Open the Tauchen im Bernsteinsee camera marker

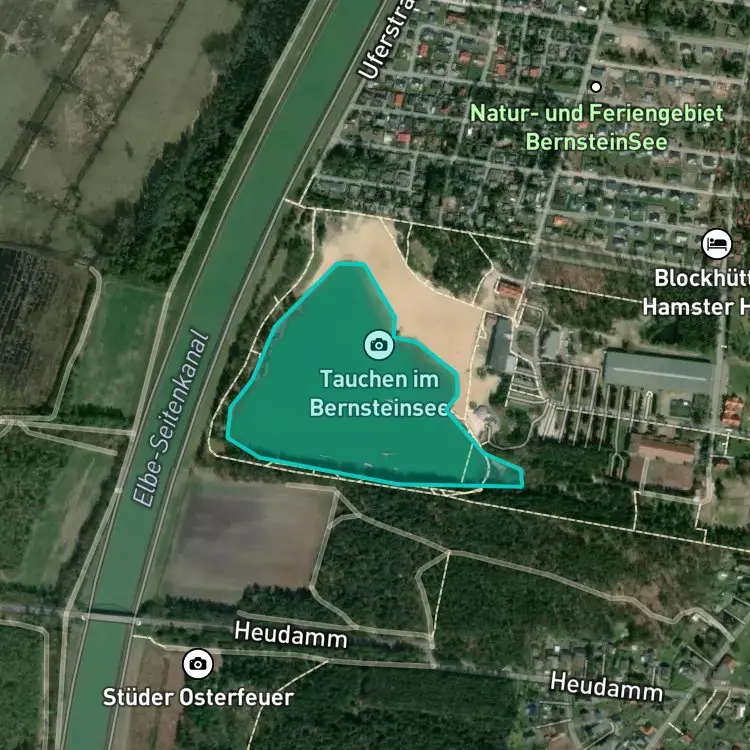click(379, 344)
